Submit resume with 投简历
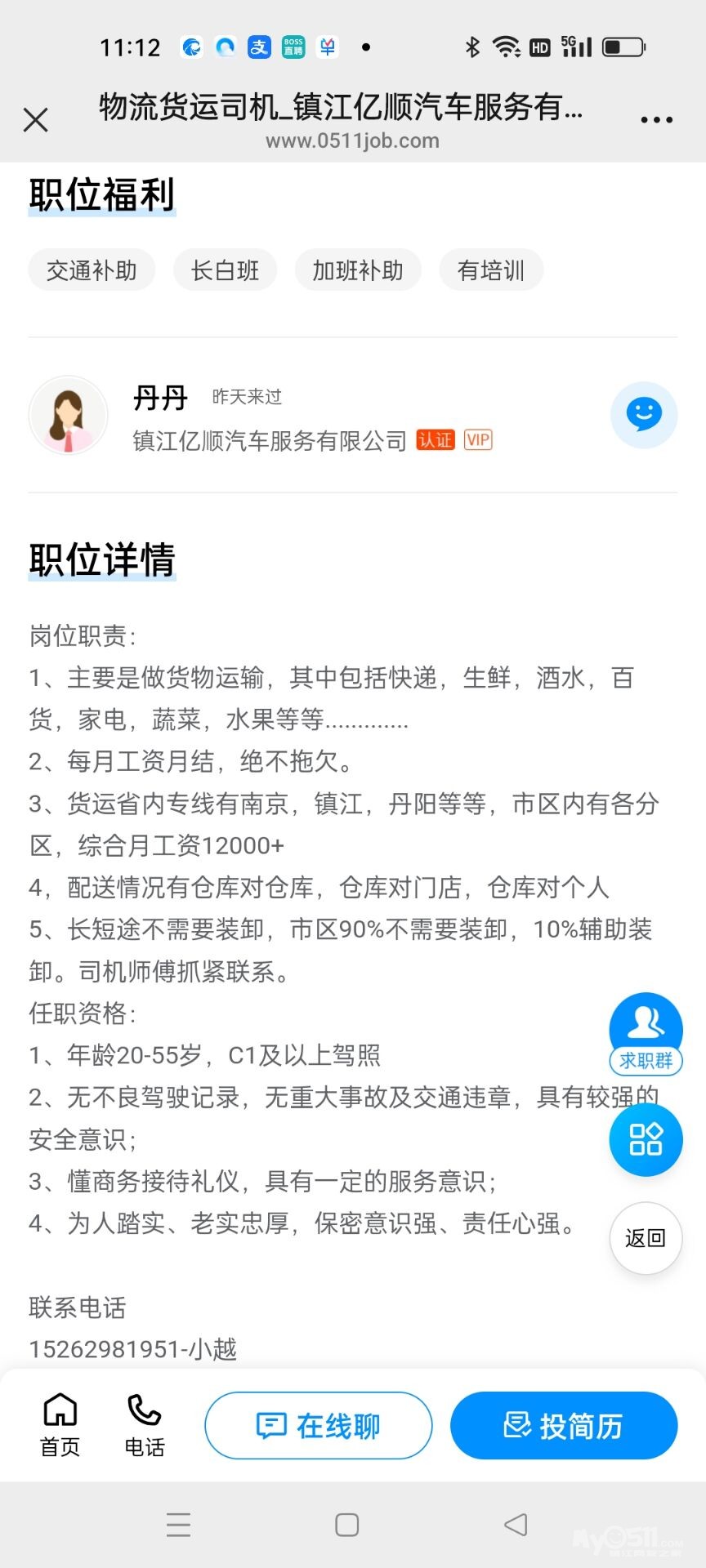This screenshot has height=1568, width=706. 564,1426
